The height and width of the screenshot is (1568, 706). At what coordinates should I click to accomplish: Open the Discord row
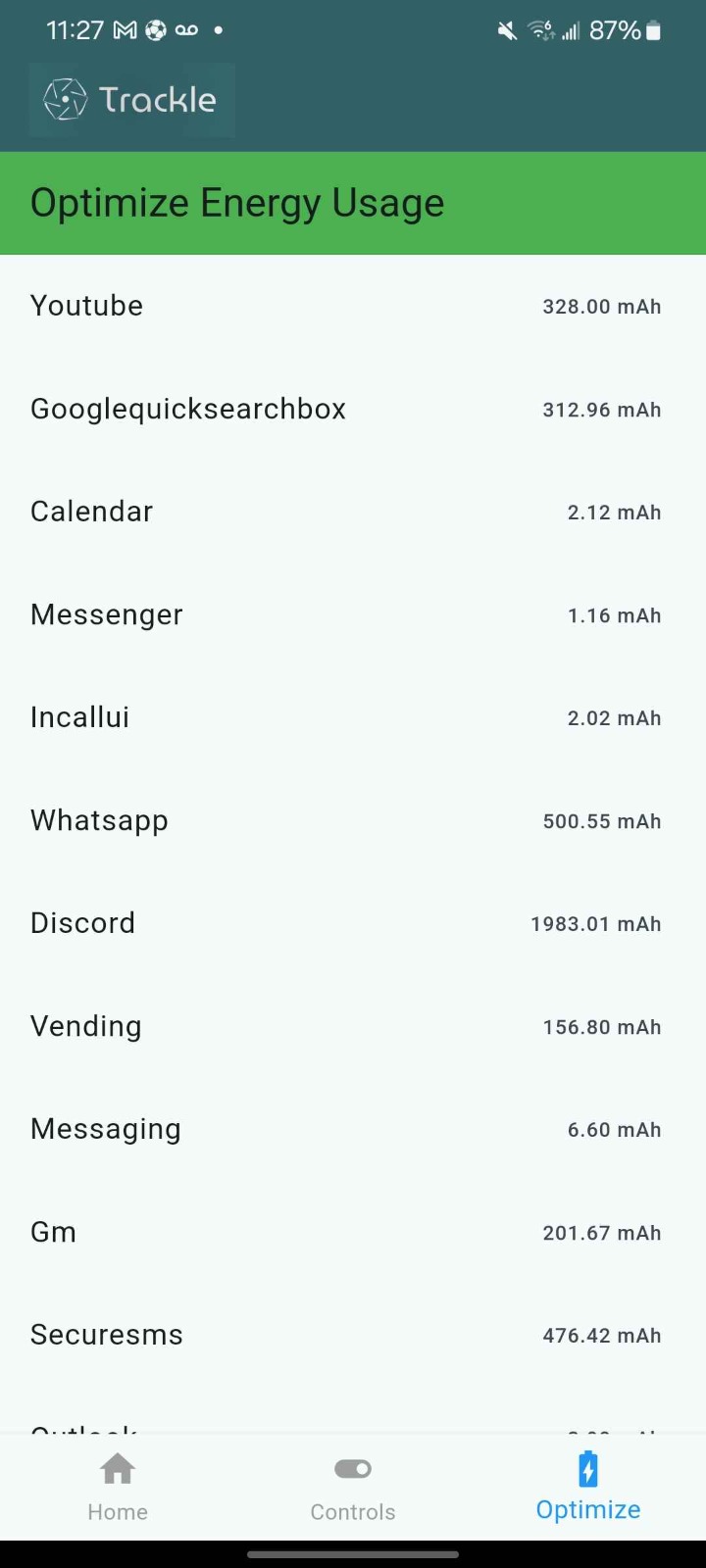click(x=353, y=923)
